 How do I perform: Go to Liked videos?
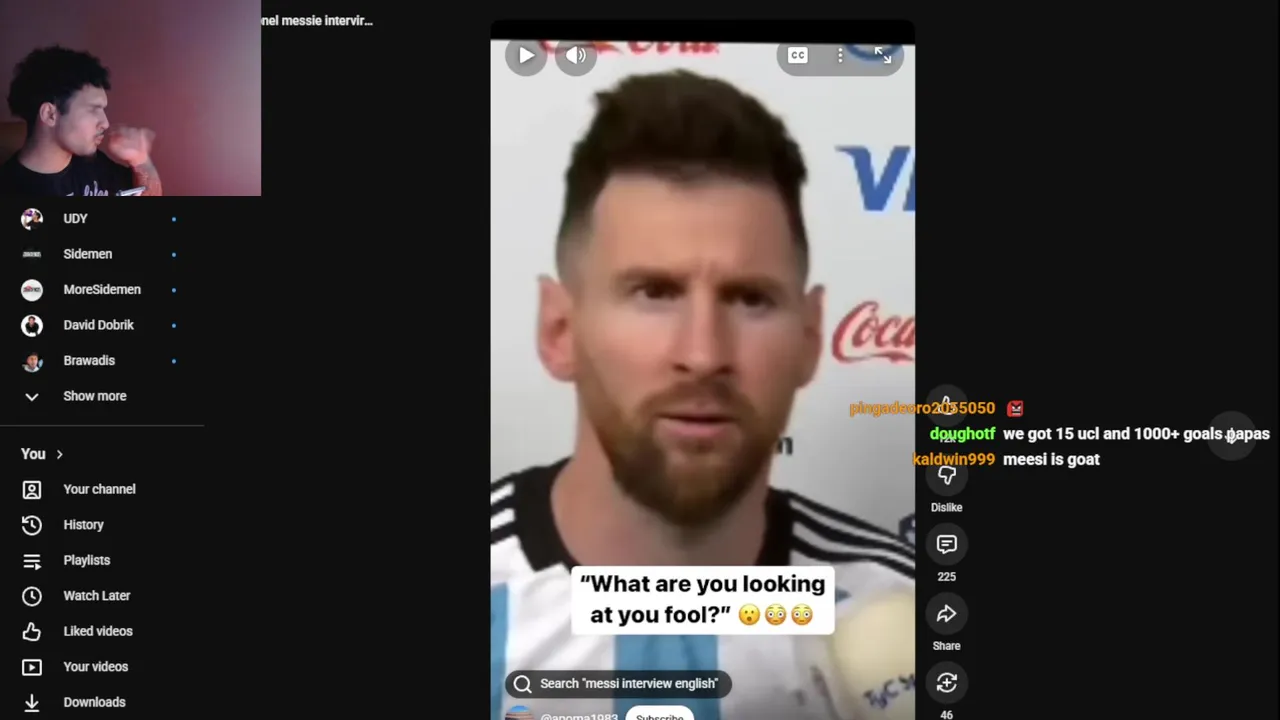[97, 631]
